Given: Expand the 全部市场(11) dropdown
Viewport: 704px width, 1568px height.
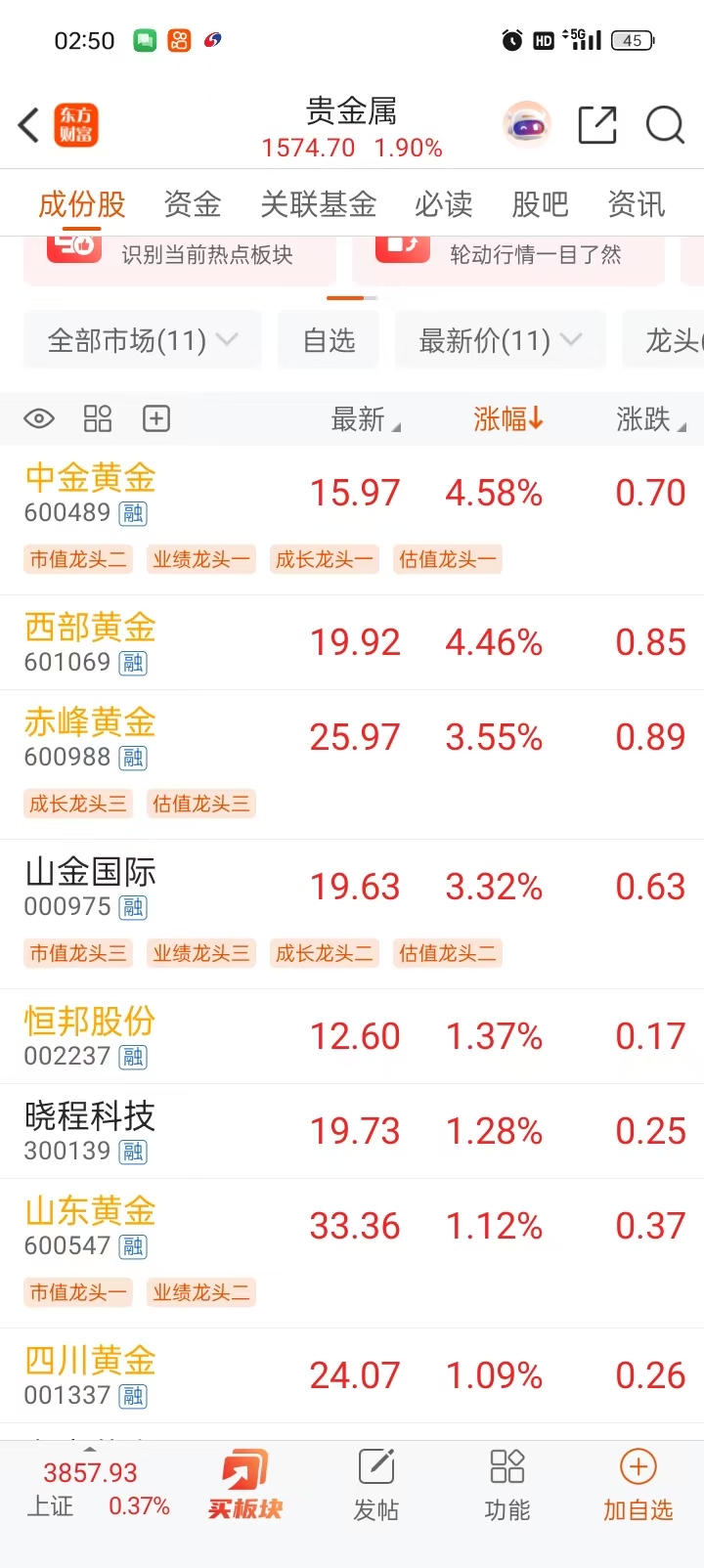Looking at the screenshot, I should pyautogui.click(x=142, y=340).
